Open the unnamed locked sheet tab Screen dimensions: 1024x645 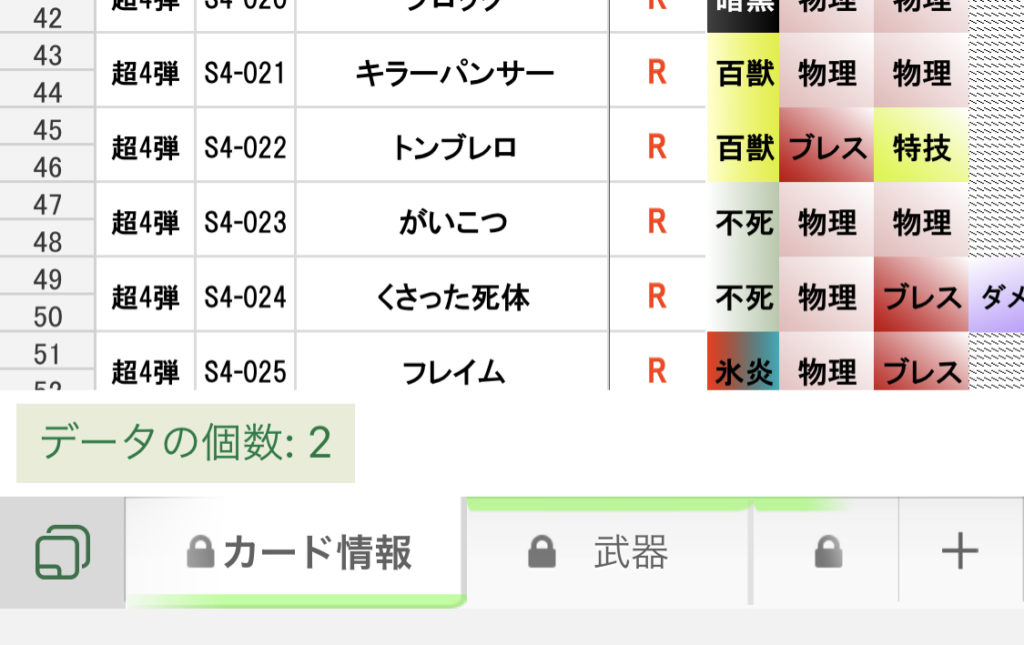point(827,552)
